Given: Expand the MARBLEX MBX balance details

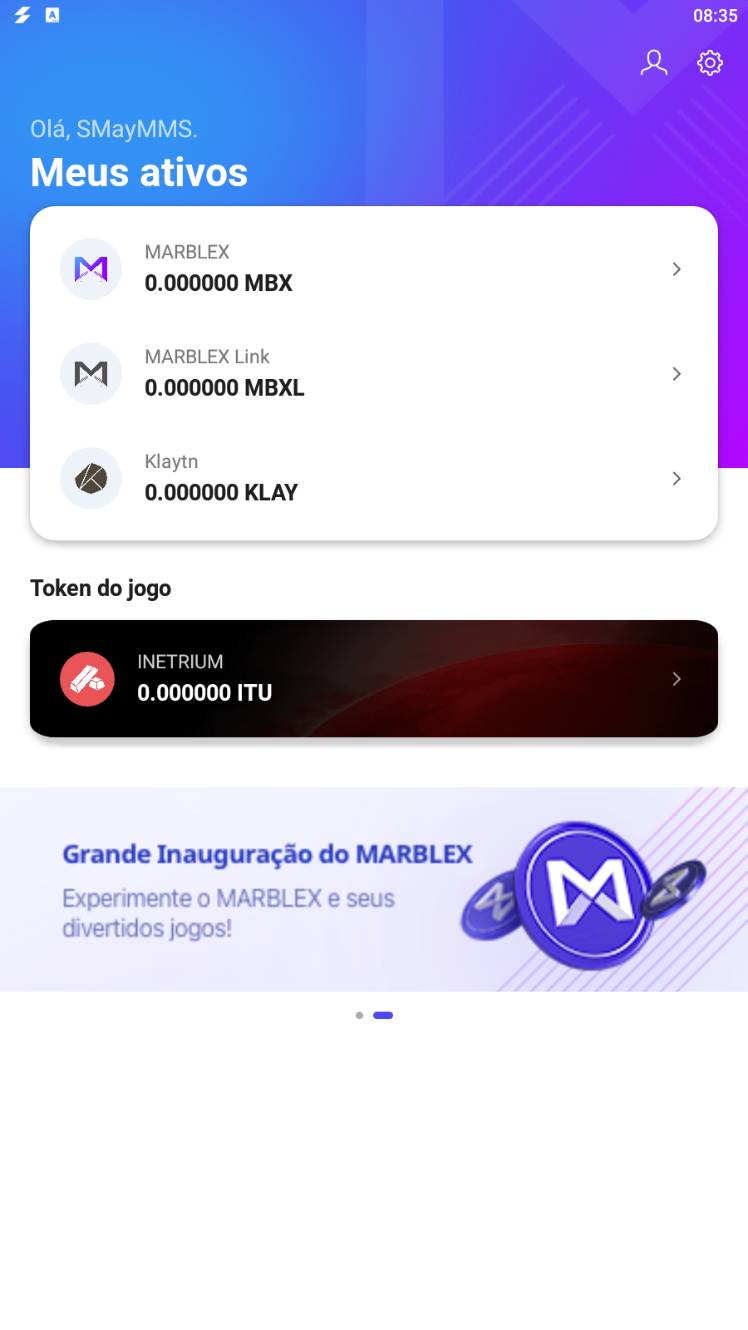Looking at the screenshot, I should [676, 268].
